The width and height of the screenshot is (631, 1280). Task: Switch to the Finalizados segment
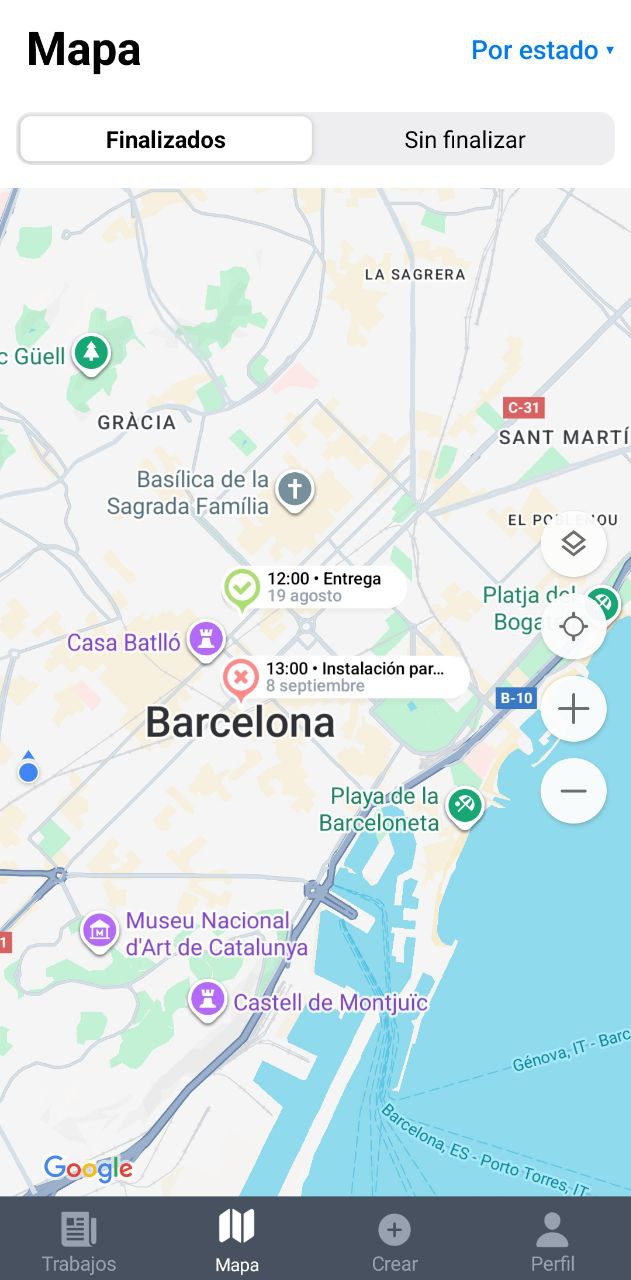[166, 140]
